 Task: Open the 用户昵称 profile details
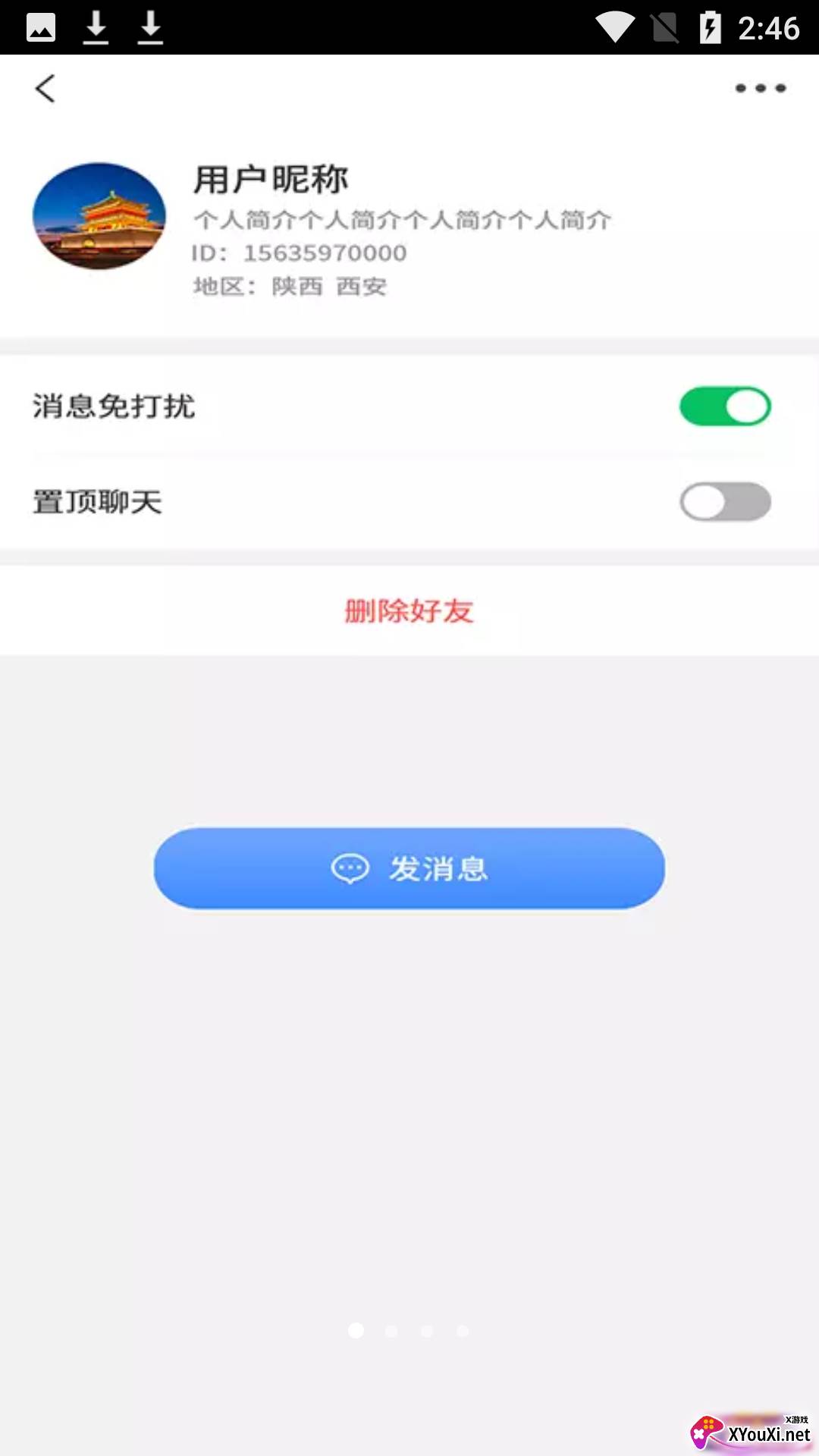[271, 180]
